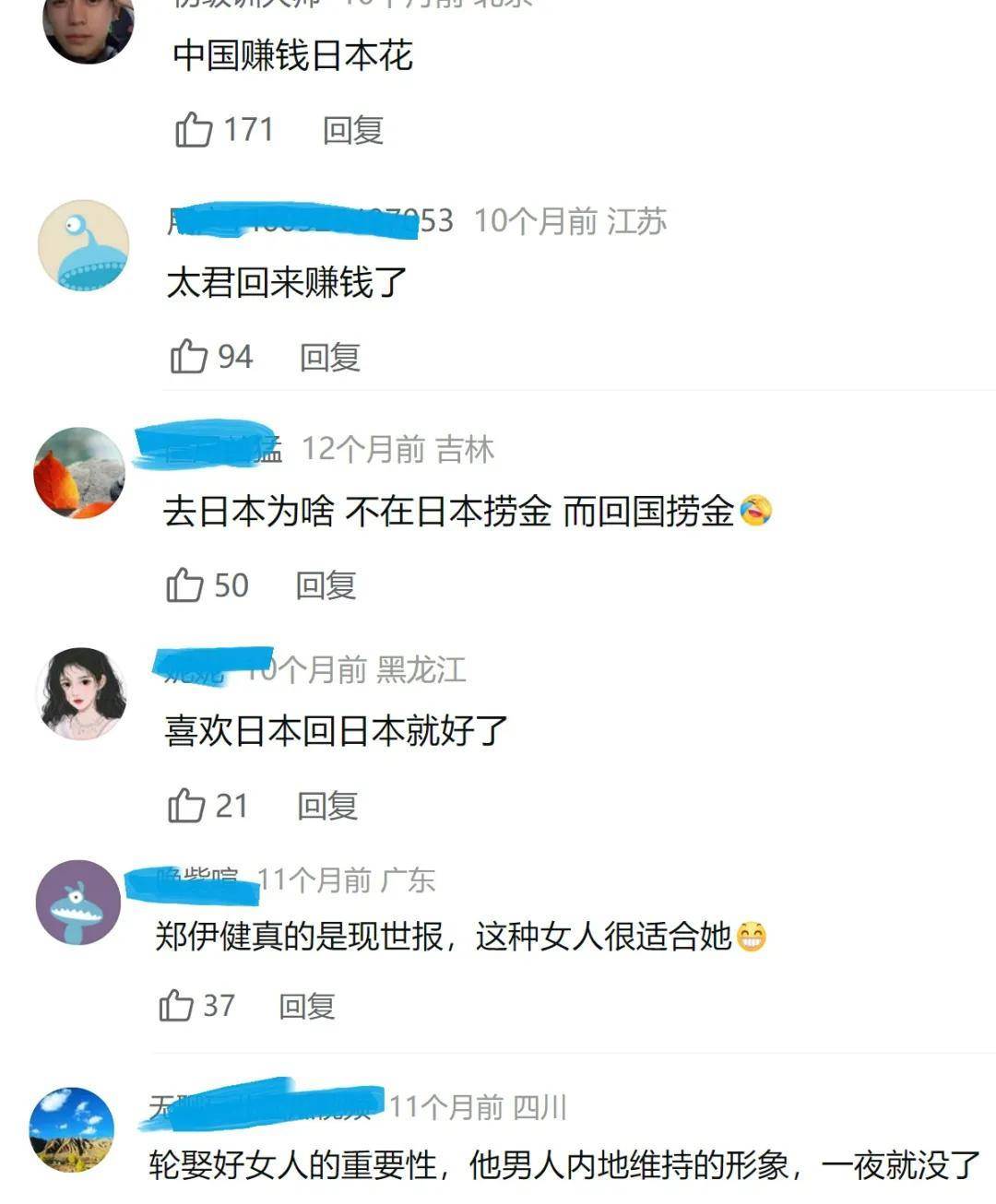This screenshot has width=996, height=1204.
Task: Reply to the comment mentioning 郑伊健
Action: coord(307,1005)
